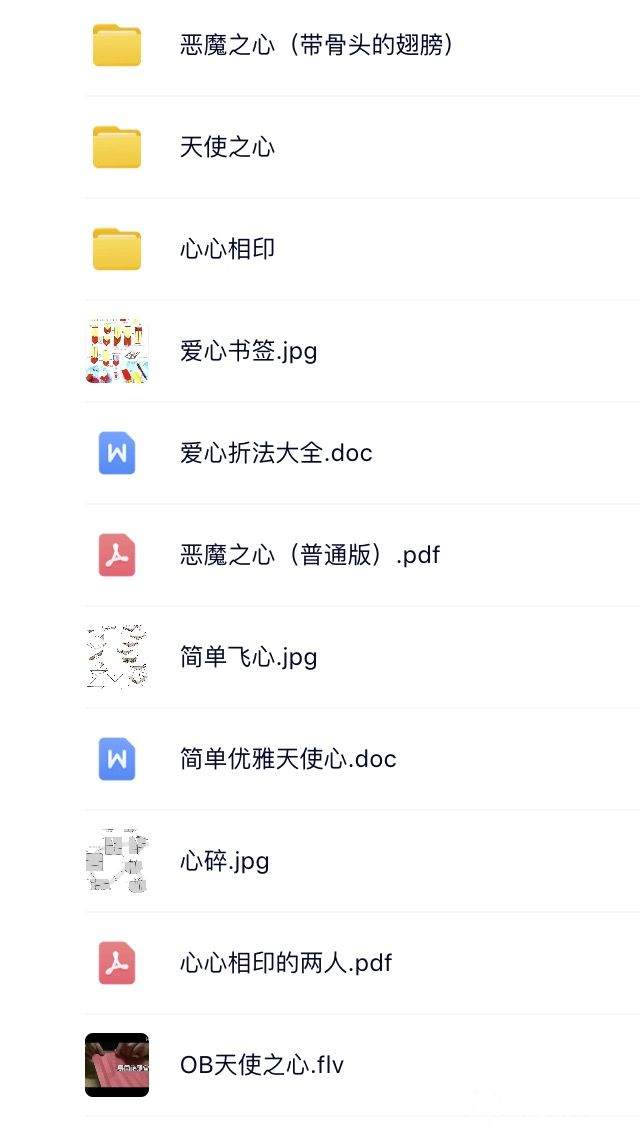Viewport: 640px width, 1138px height.
Task: Open 恶魔之心（普通版）.pdf file
Action: point(310,555)
